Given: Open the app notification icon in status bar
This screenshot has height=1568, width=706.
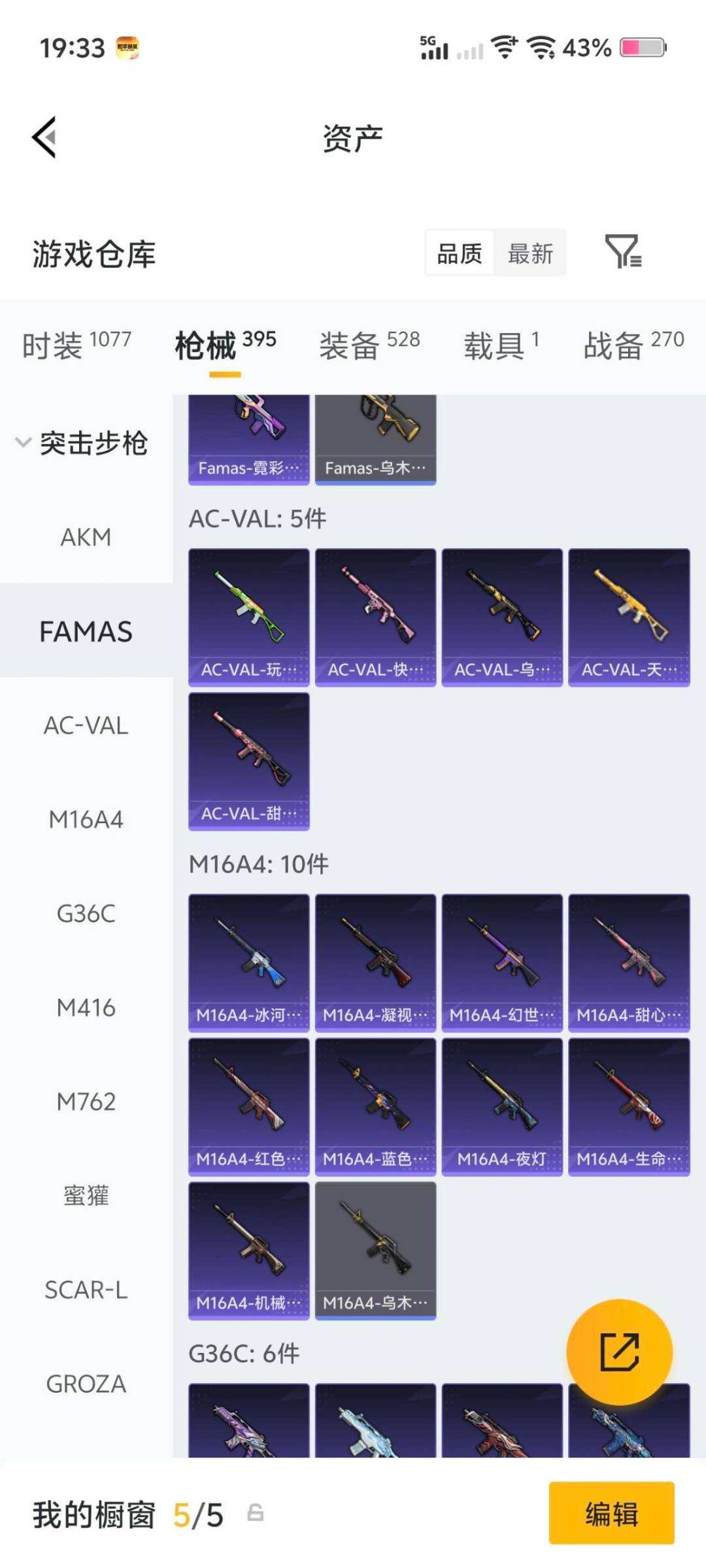Looking at the screenshot, I should pyautogui.click(x=129, y=48).
